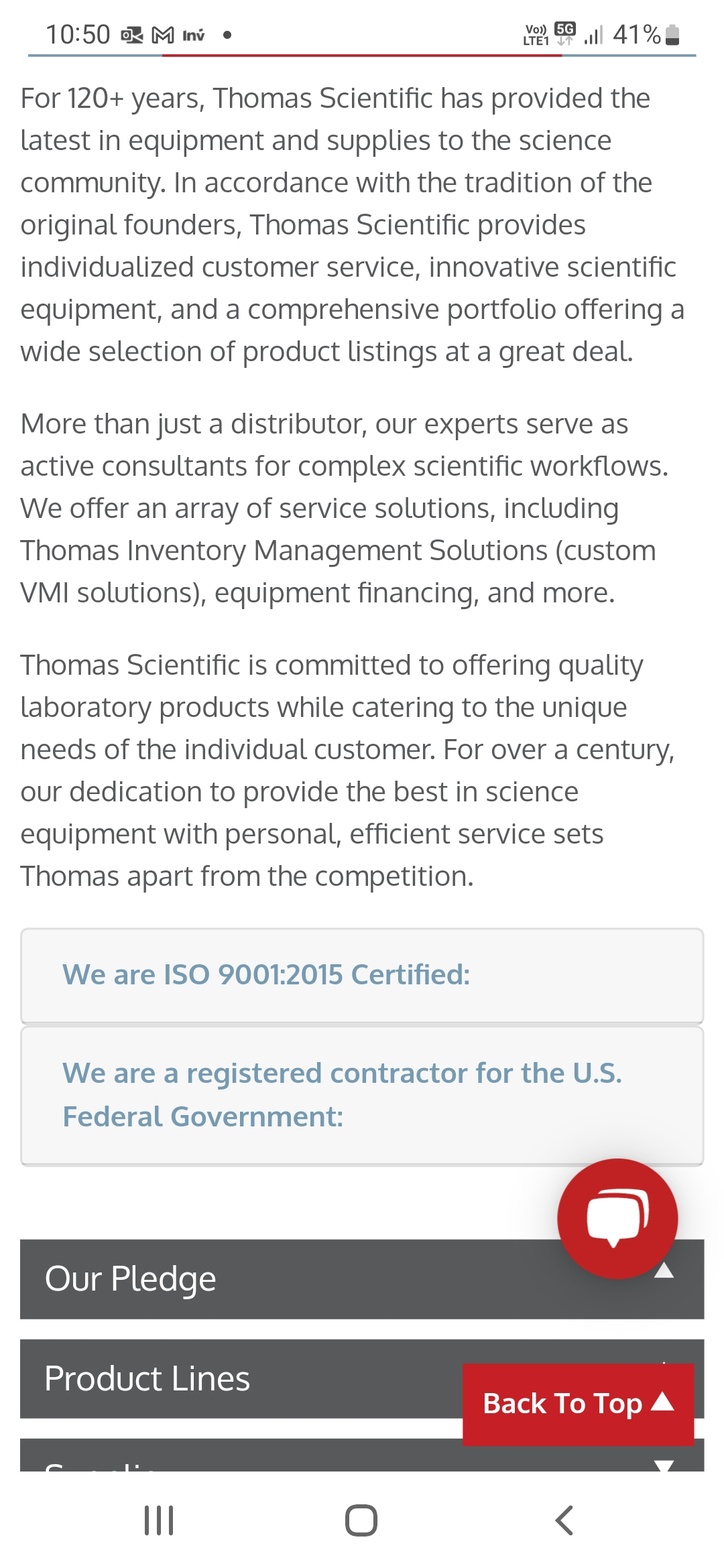Expand the registered U.S. Federal Government contractor panel
This screenshot has width=724, height=1568.
[x=362, y=1096]
